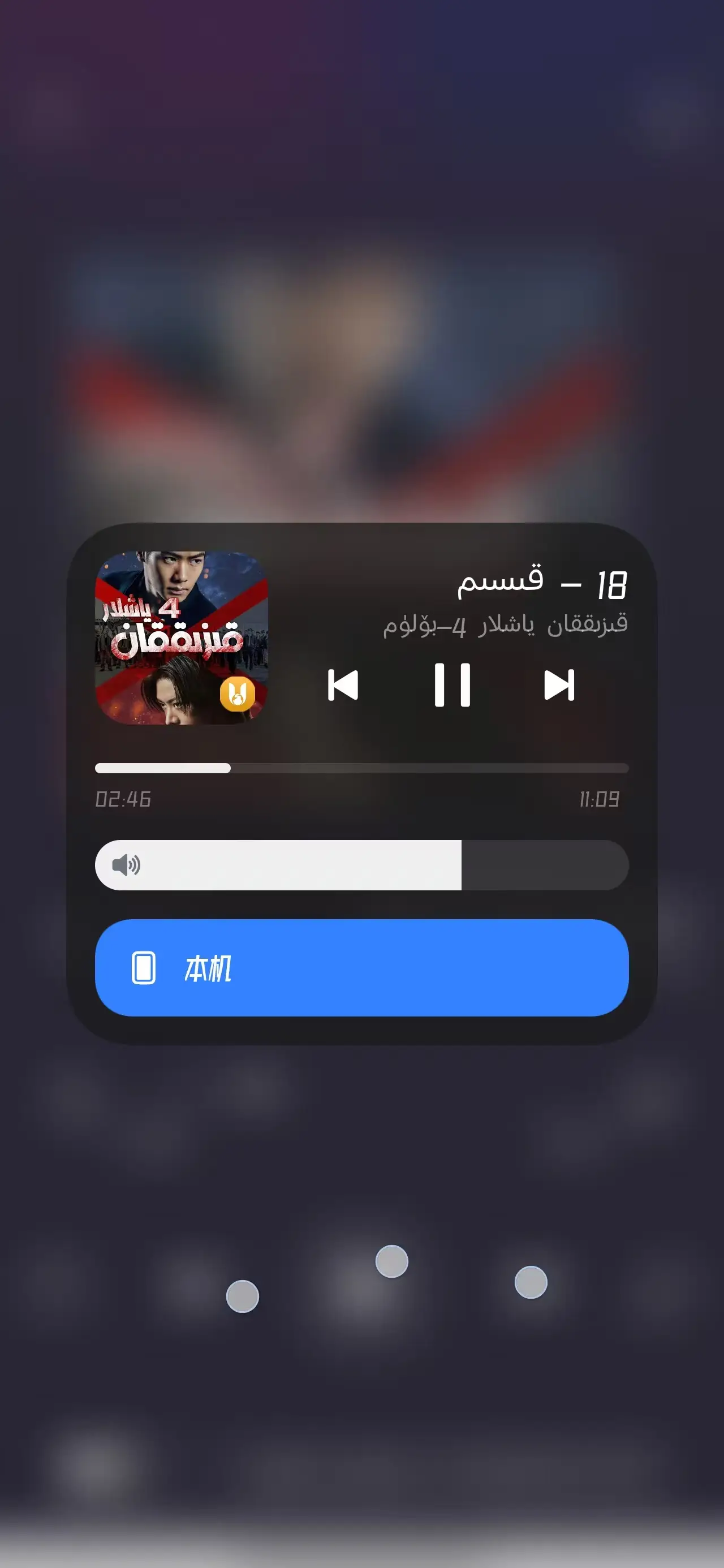Tap the playback progress bar to seek

(x=361, y=768)
